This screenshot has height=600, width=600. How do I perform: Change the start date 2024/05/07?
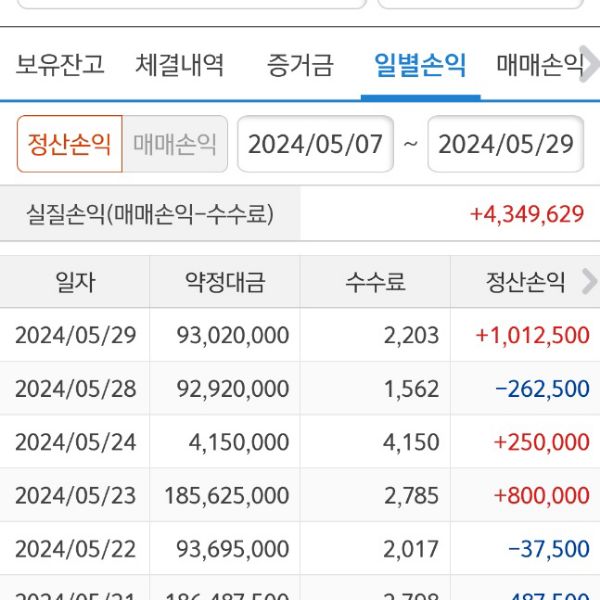pyautogui.click(x=315, y=145)
